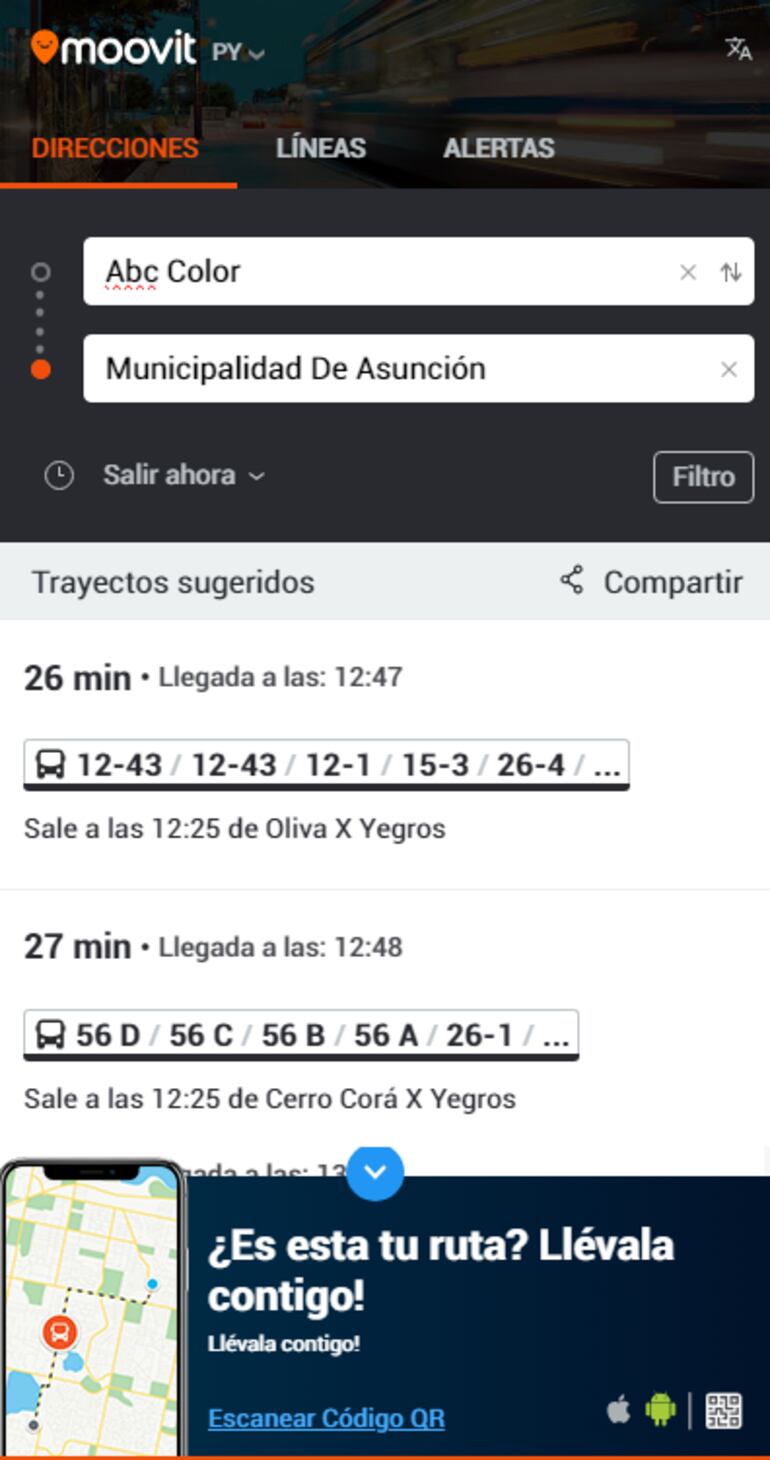Open the language translation icon

[738, 49]
